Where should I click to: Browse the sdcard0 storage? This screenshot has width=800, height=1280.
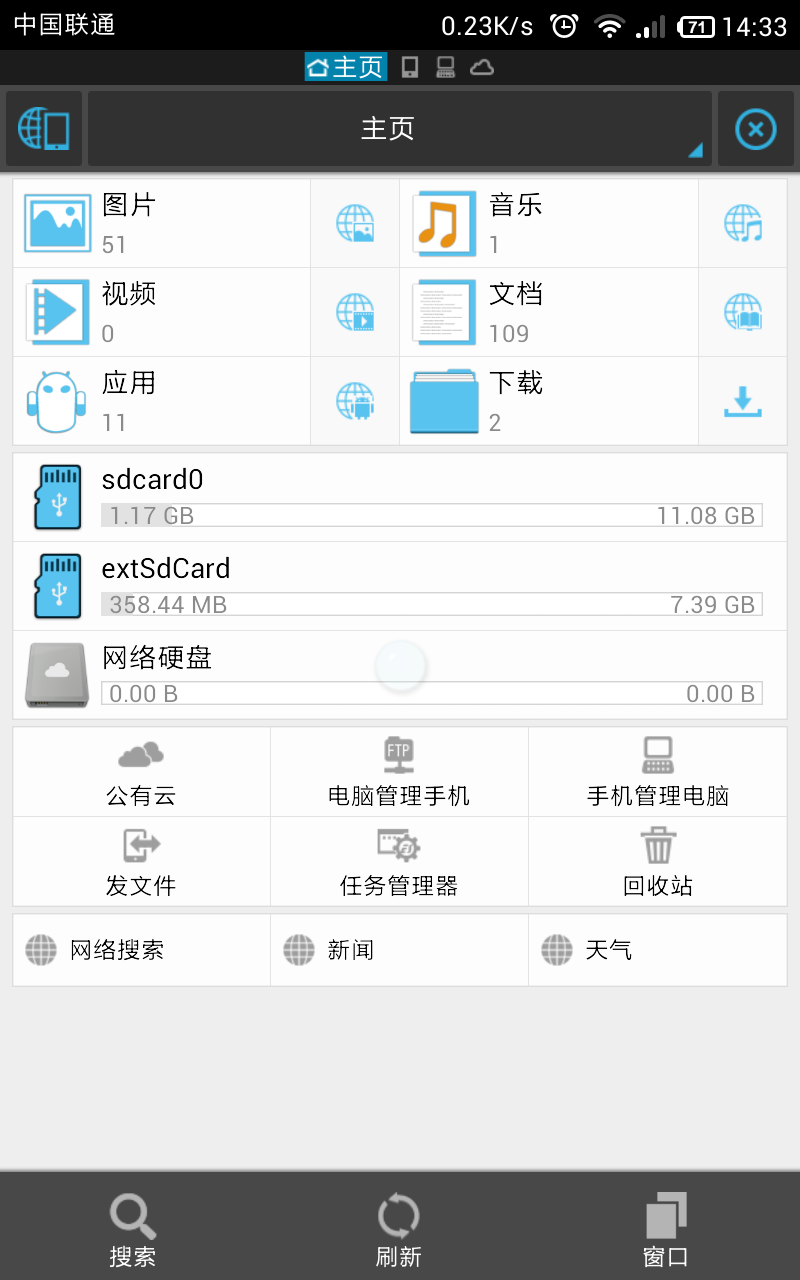click(x=400, y=497)
